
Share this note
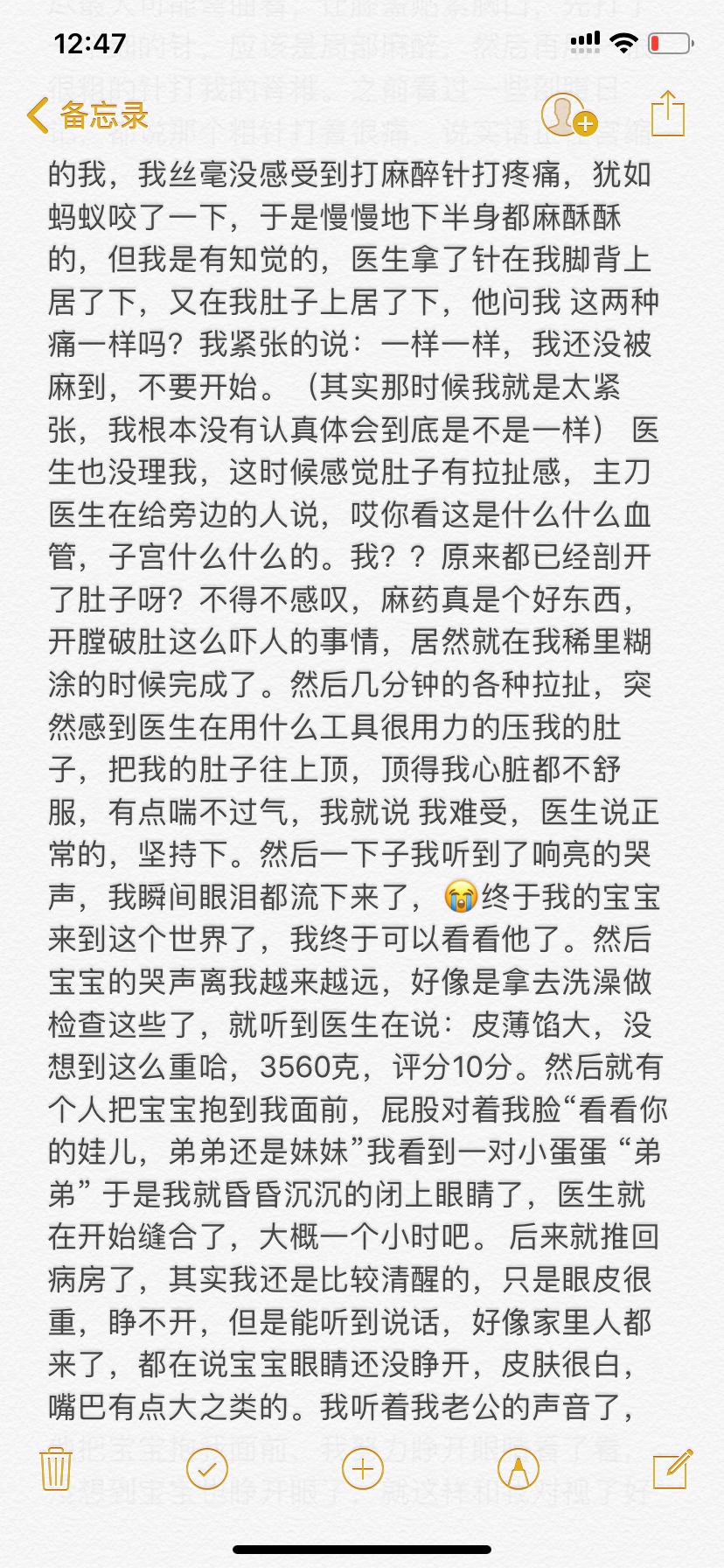(x=667, y=114)
